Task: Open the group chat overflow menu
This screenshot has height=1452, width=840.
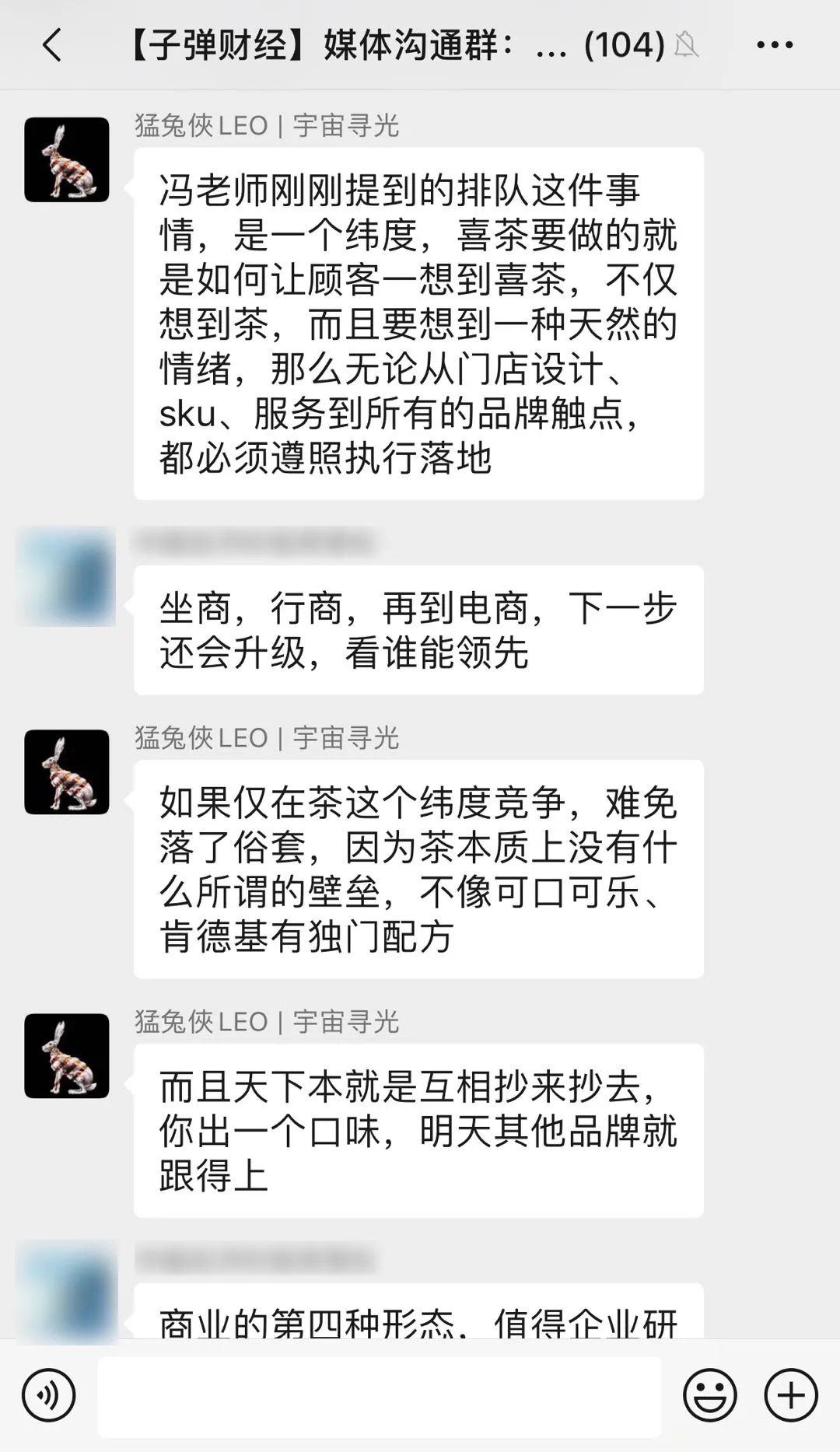Action: (775, 45)
